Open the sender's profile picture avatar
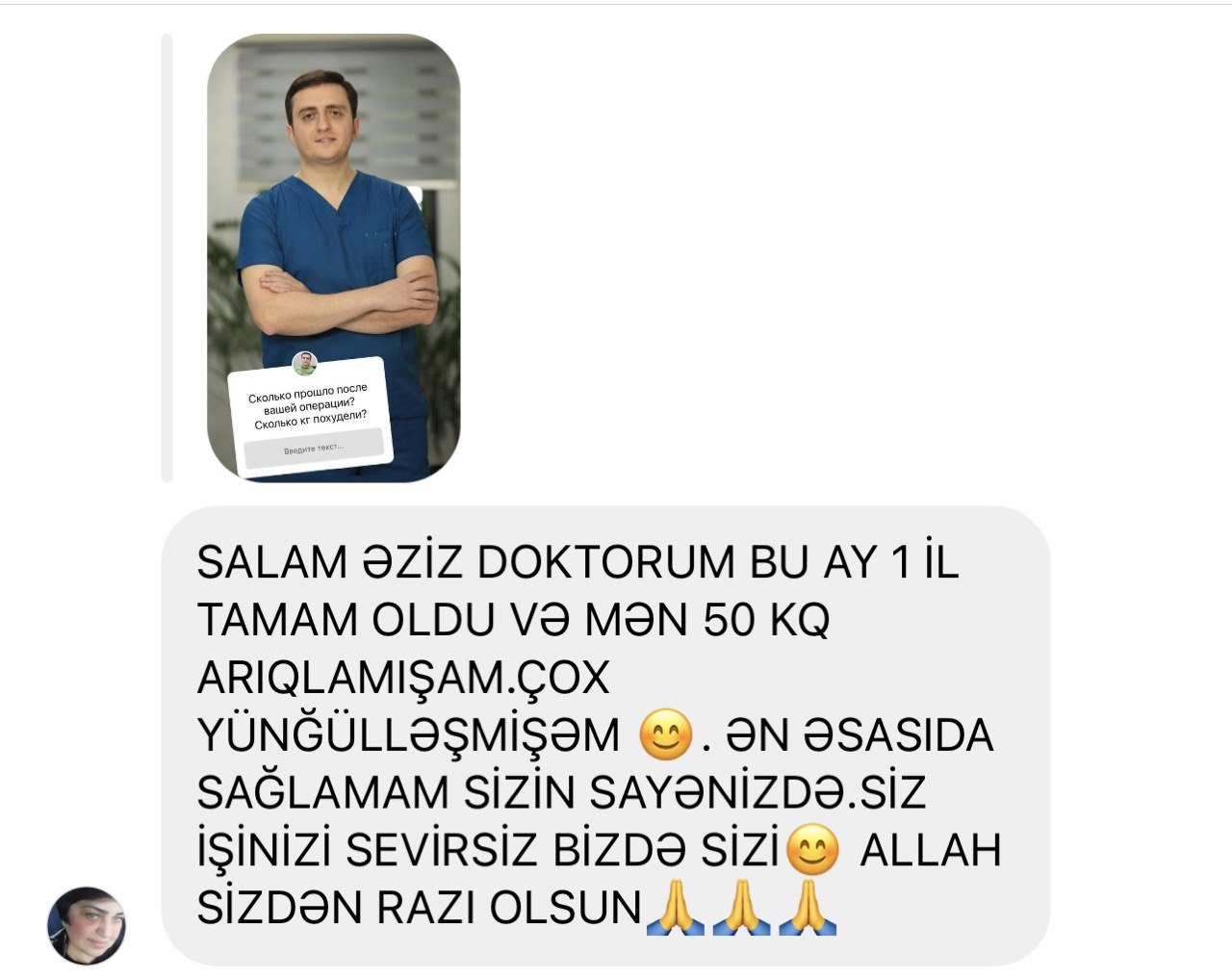The image size is (1232, 979). pyautogui.click(x=87, y=925)
